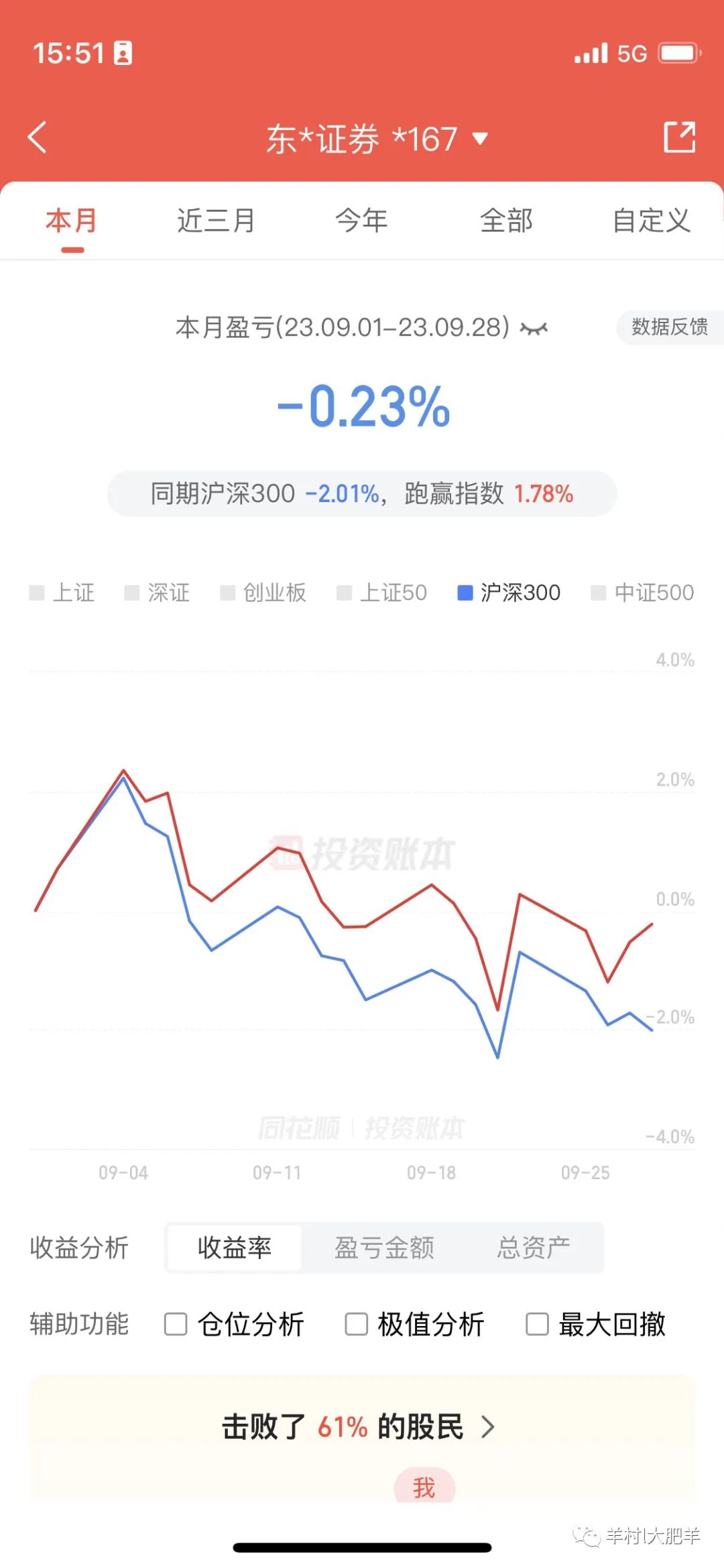Go back using the top-left arrow

pyautogui.click(x=38, y=138)
